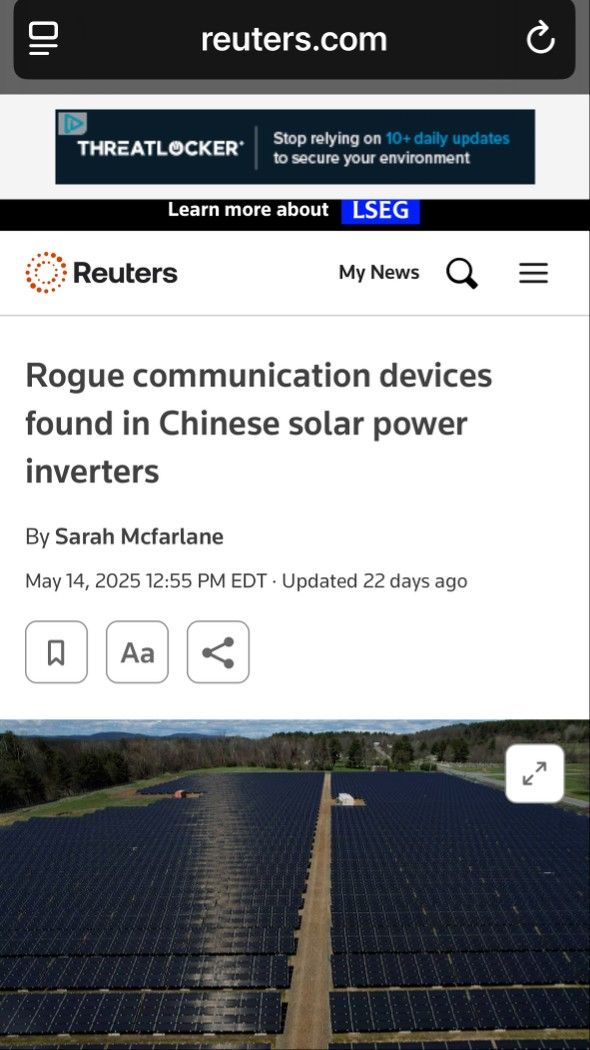This screenshot has height=1050, width=590.
Task: Open the Reuters search
Action: tap(462, 273)
